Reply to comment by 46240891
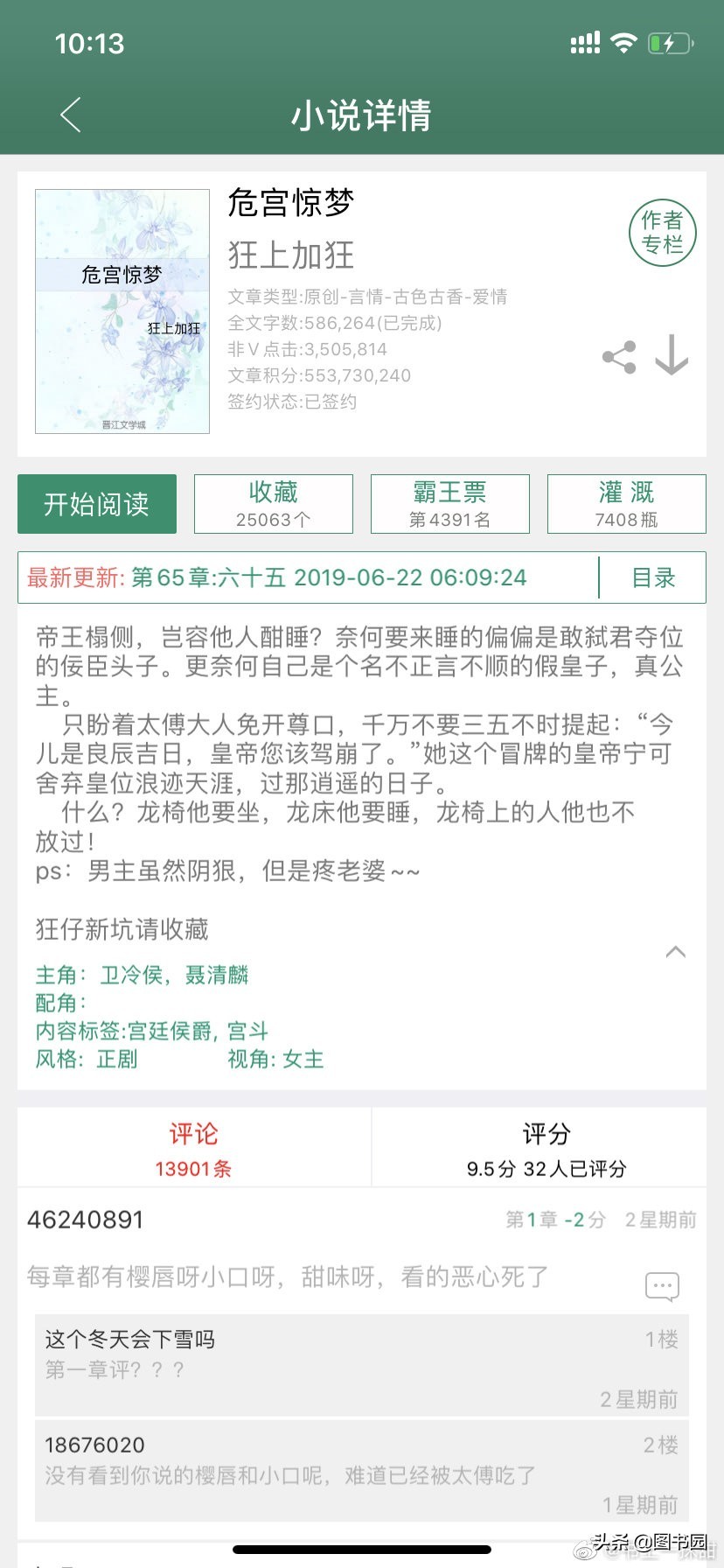724x1568 pixels. (x=662, y=1285)
